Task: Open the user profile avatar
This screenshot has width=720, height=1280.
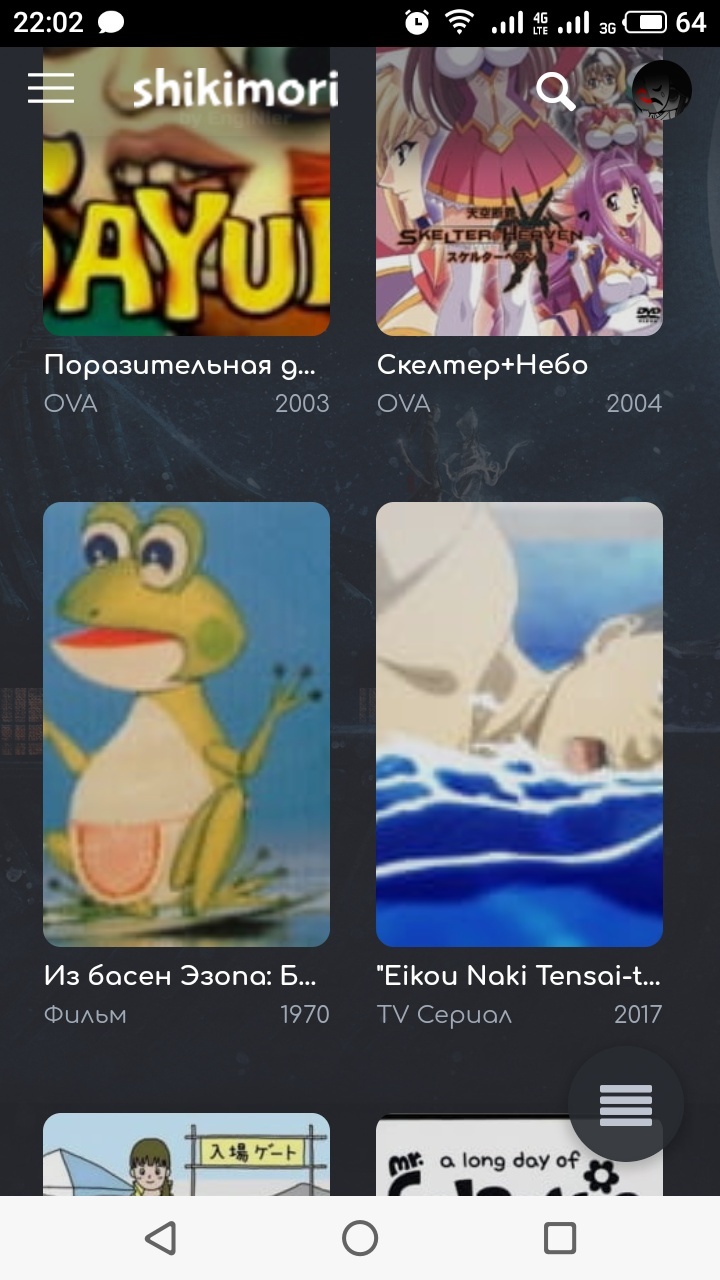Action: tap(661, 91)
